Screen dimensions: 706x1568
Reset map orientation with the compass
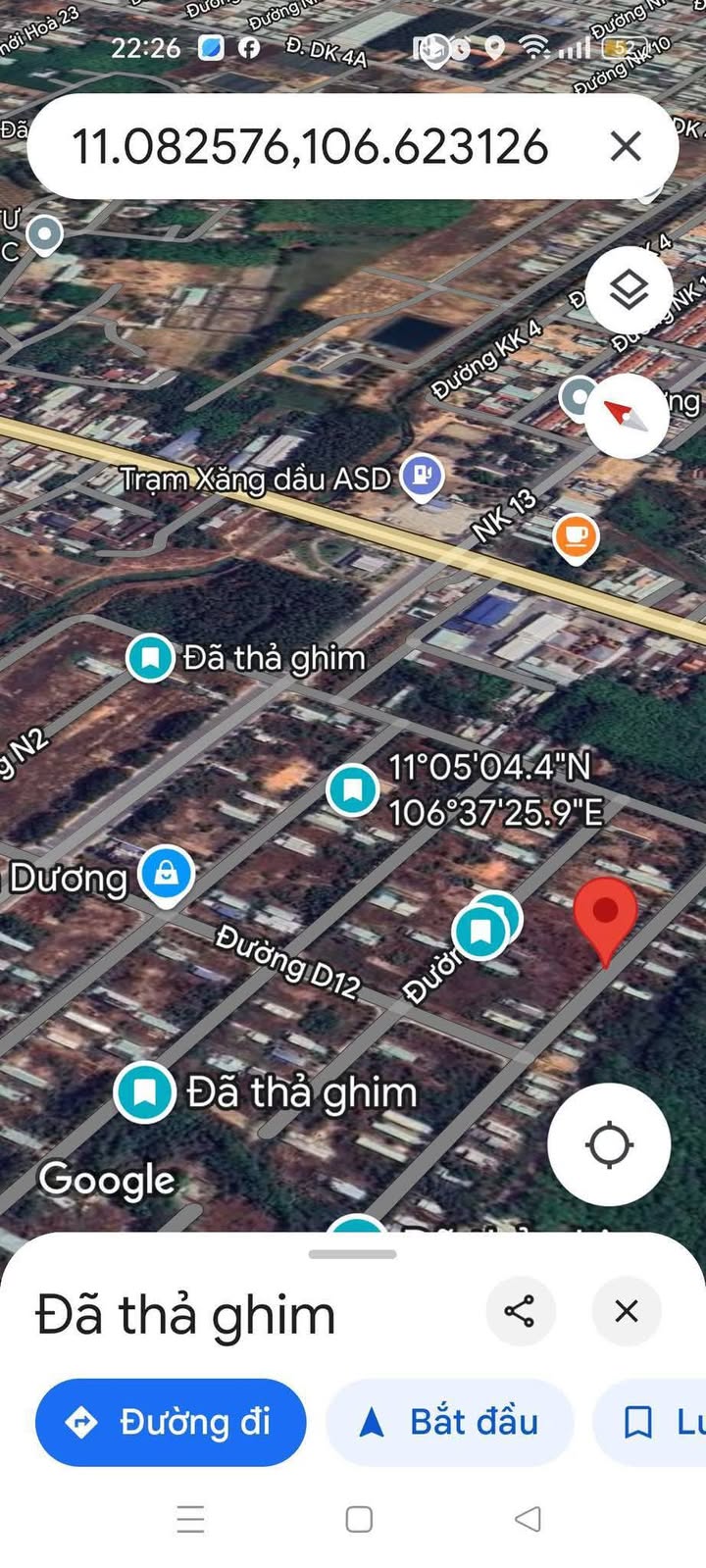coord(628,416)
